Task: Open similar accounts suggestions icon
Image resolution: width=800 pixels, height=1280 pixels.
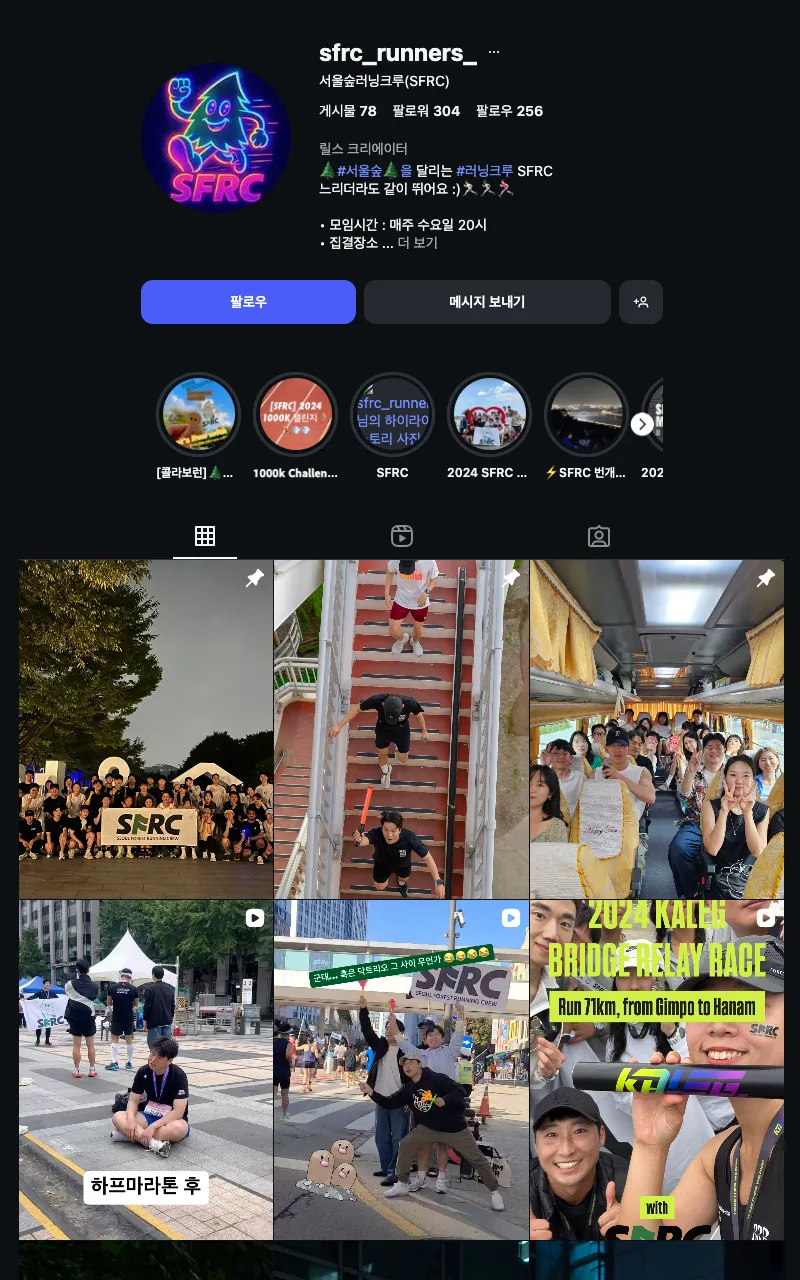Action: [x=641, y=302]
